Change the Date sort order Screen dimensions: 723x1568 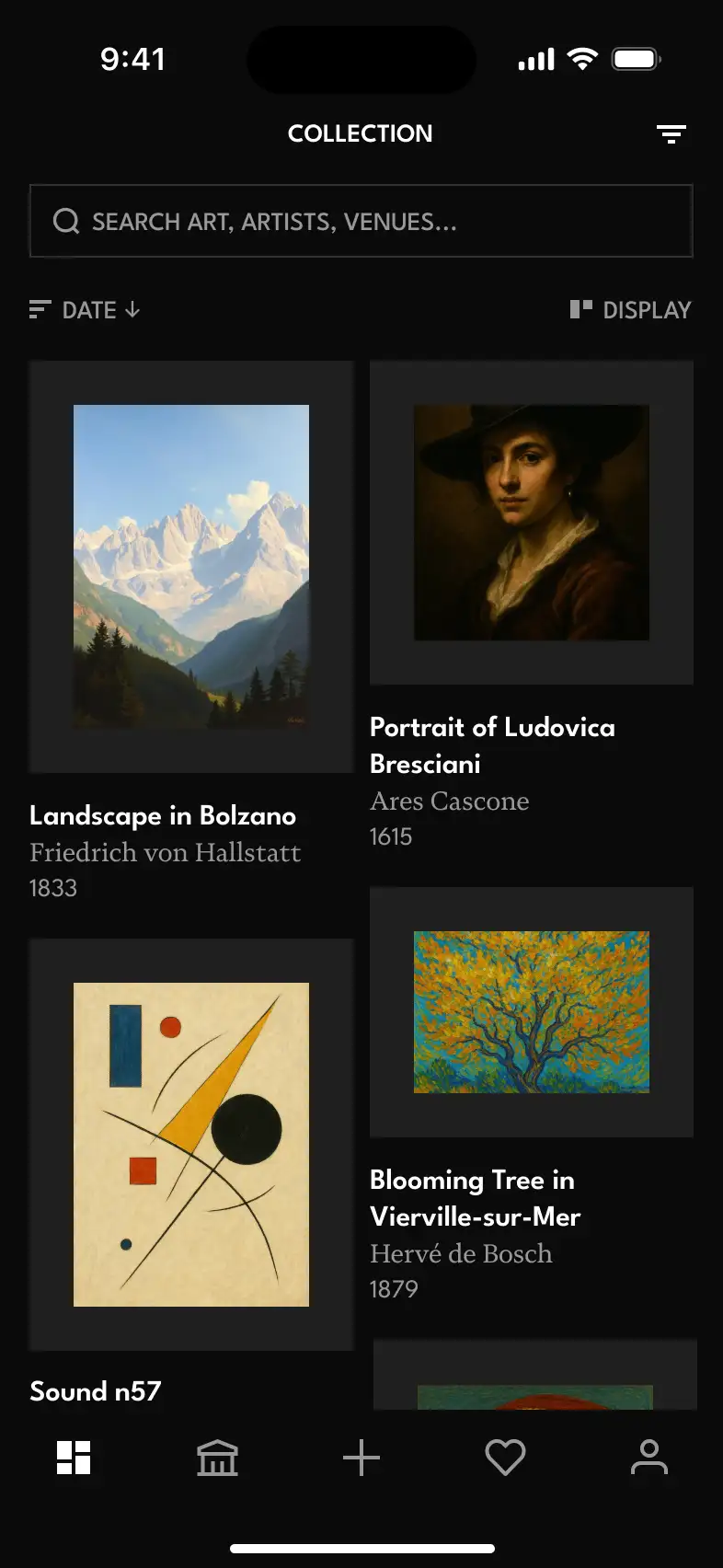click(x=86, y=310)
